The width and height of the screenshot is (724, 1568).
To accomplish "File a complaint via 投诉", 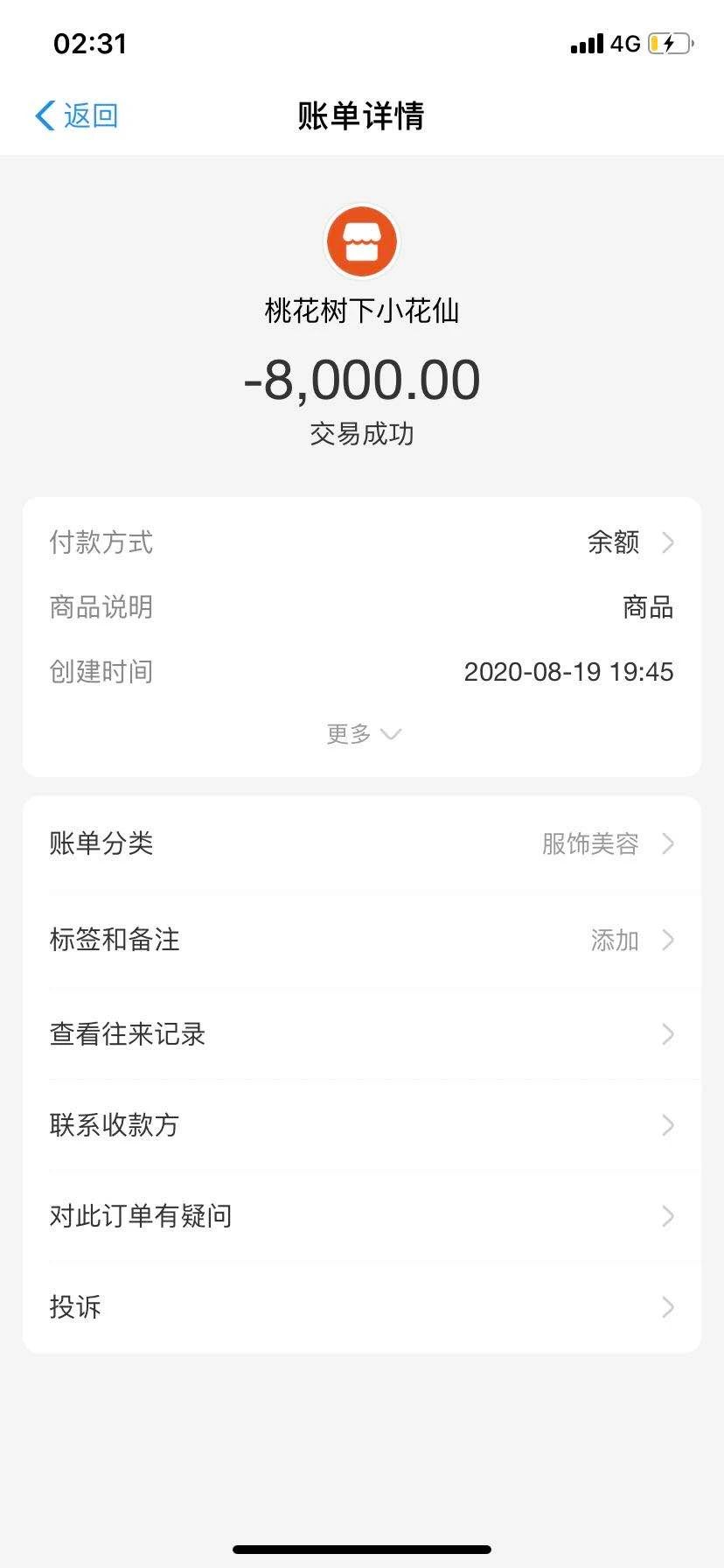I will pyautogui.click(x=362, y=1307).
